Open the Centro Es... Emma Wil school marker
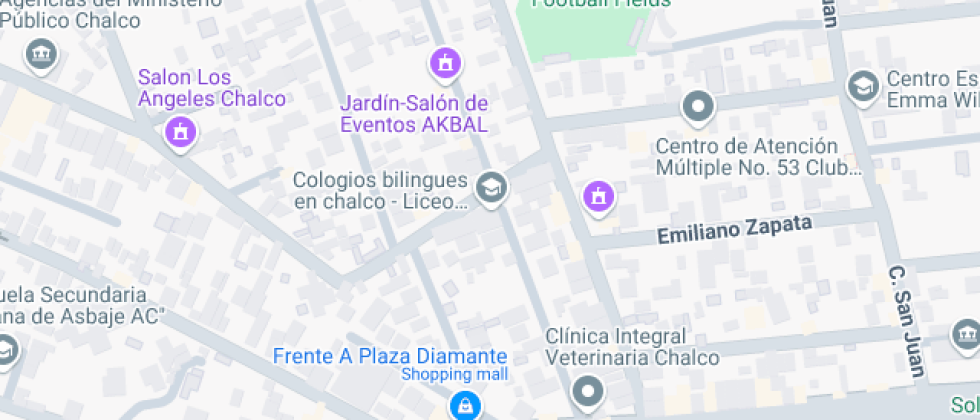 tap(861, 86)
